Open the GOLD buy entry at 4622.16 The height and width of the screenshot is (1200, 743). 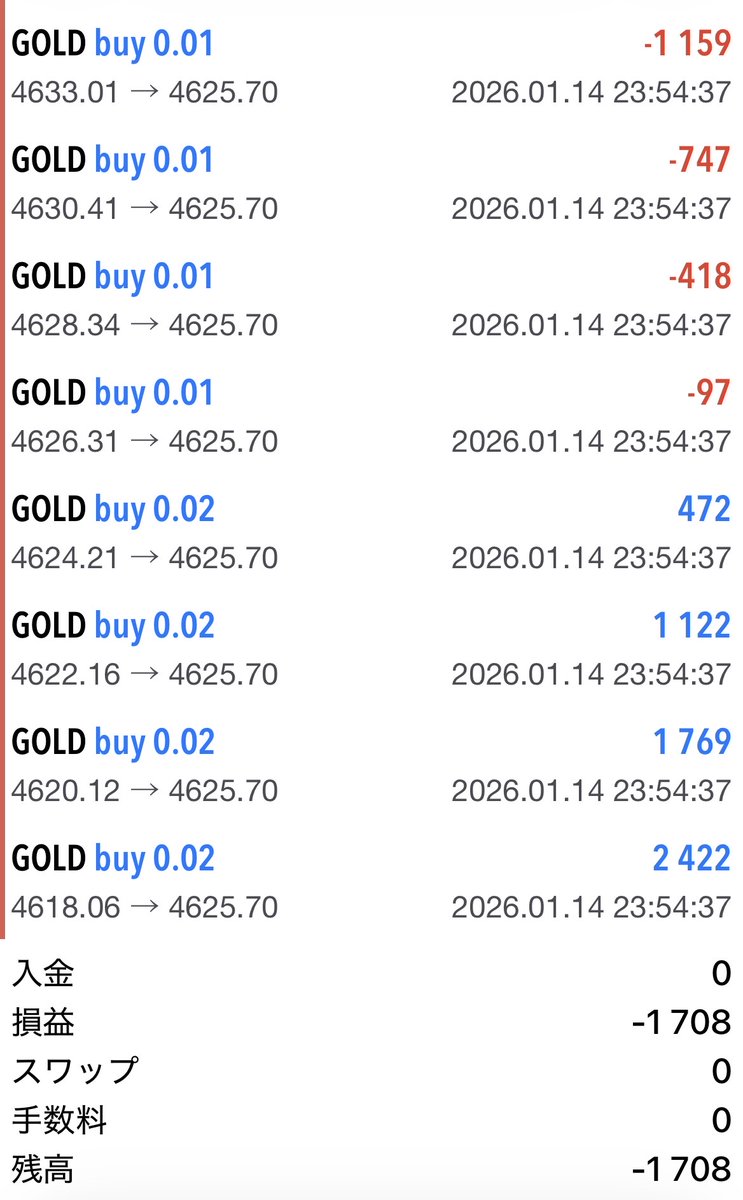[371, 648]
